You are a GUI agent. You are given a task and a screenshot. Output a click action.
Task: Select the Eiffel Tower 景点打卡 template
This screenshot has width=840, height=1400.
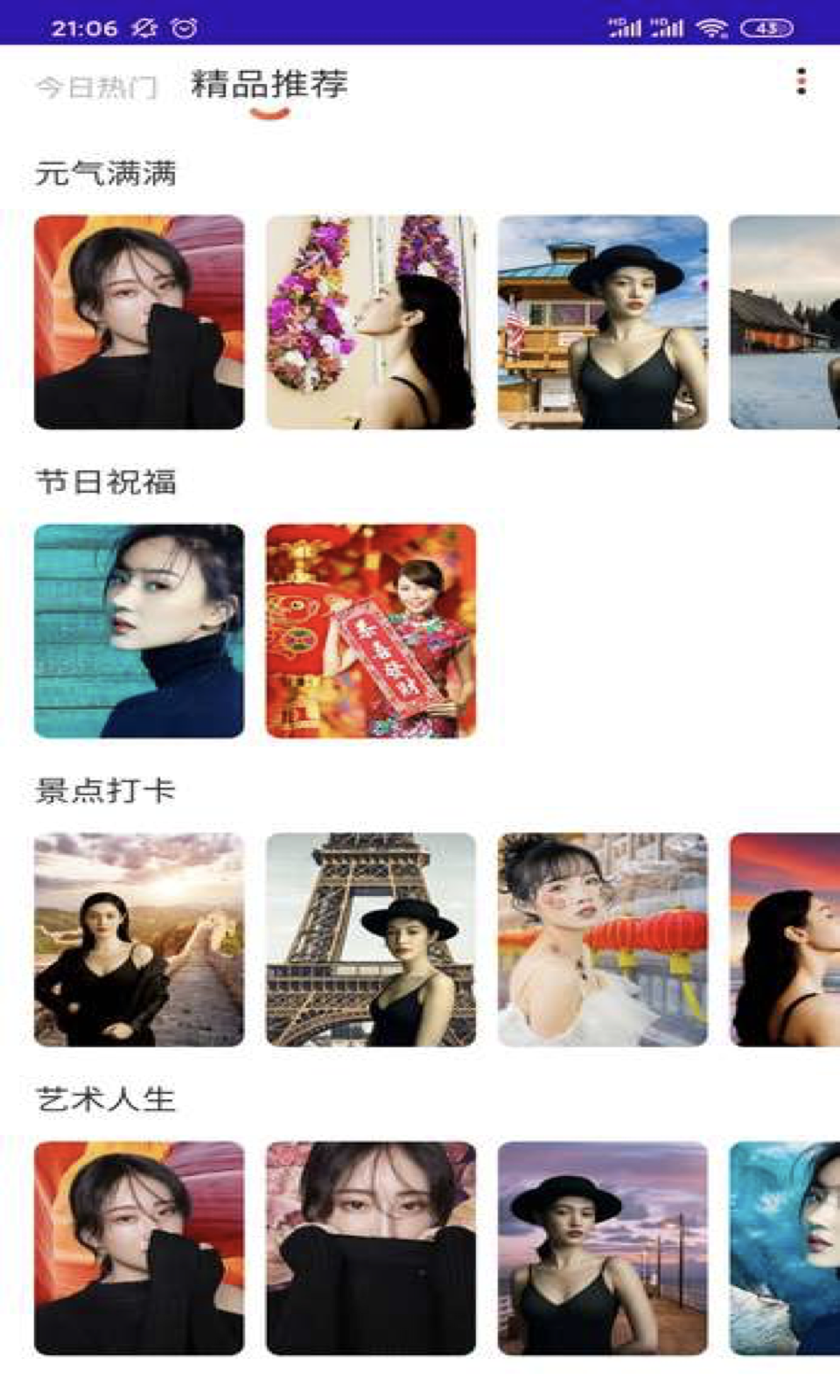(370, 939)
